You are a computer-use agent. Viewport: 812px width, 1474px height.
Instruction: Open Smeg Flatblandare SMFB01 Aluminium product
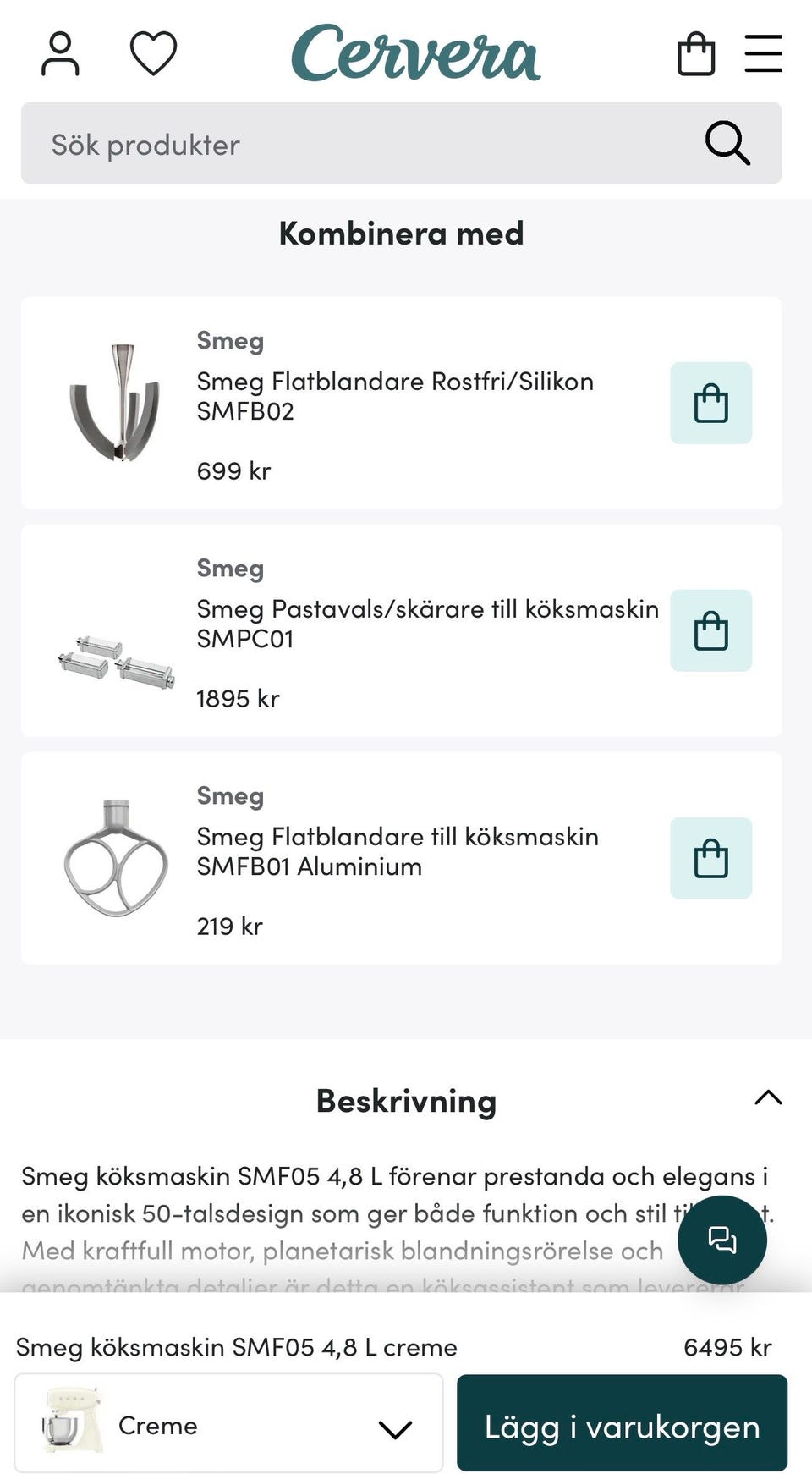398,851
